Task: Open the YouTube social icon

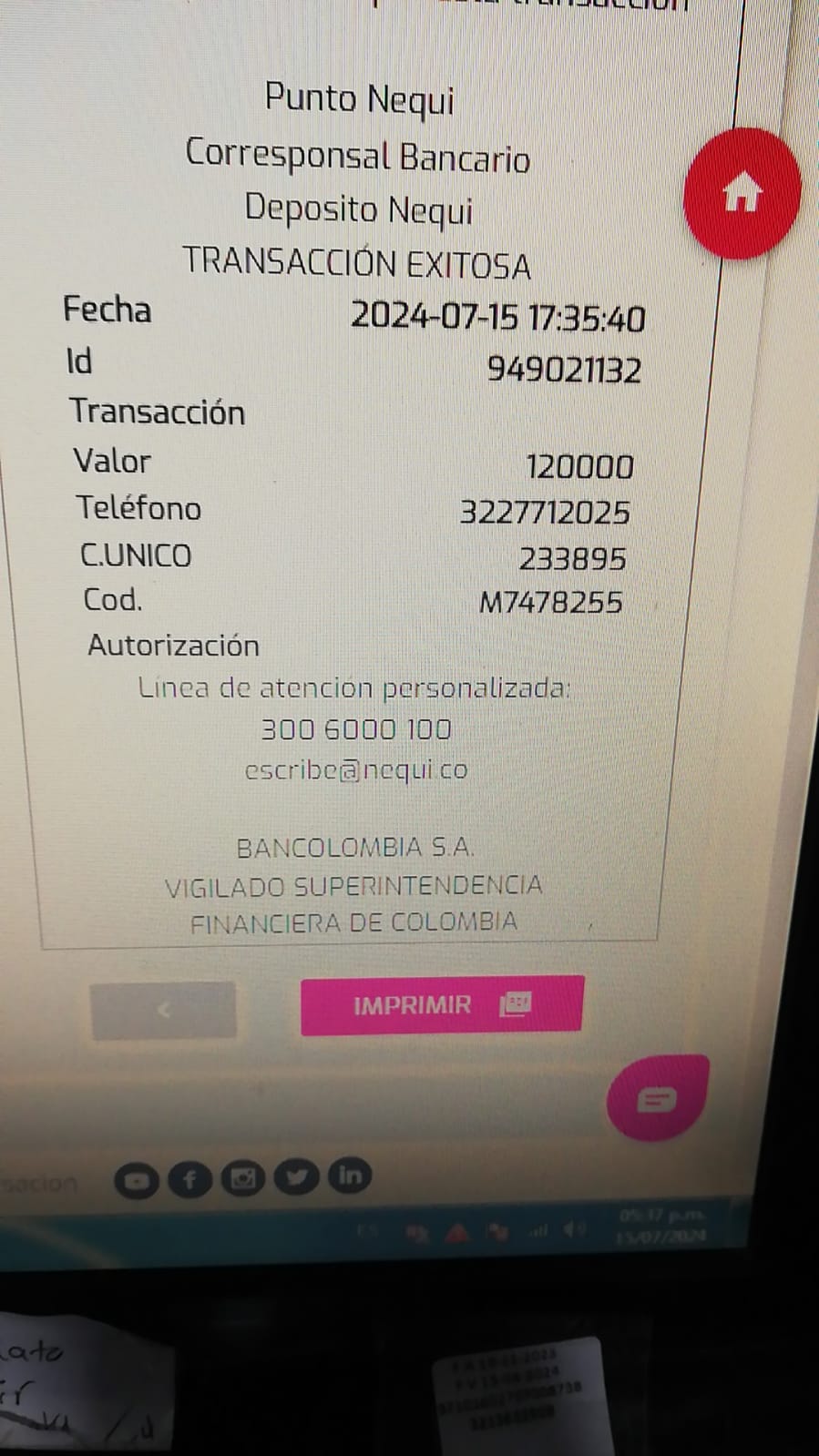Action: (137, 1181)
